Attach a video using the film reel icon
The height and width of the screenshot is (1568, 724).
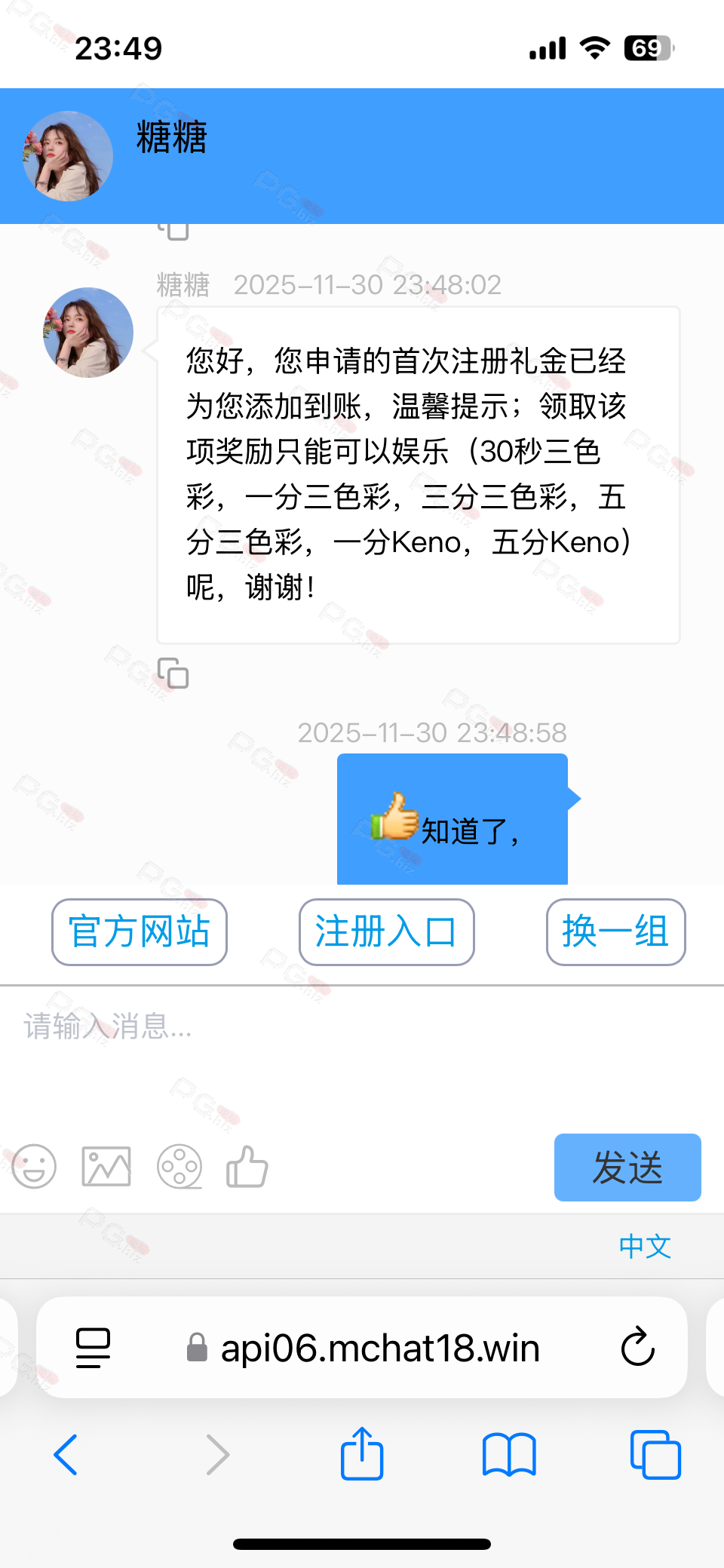click(x=179, y=1167)
